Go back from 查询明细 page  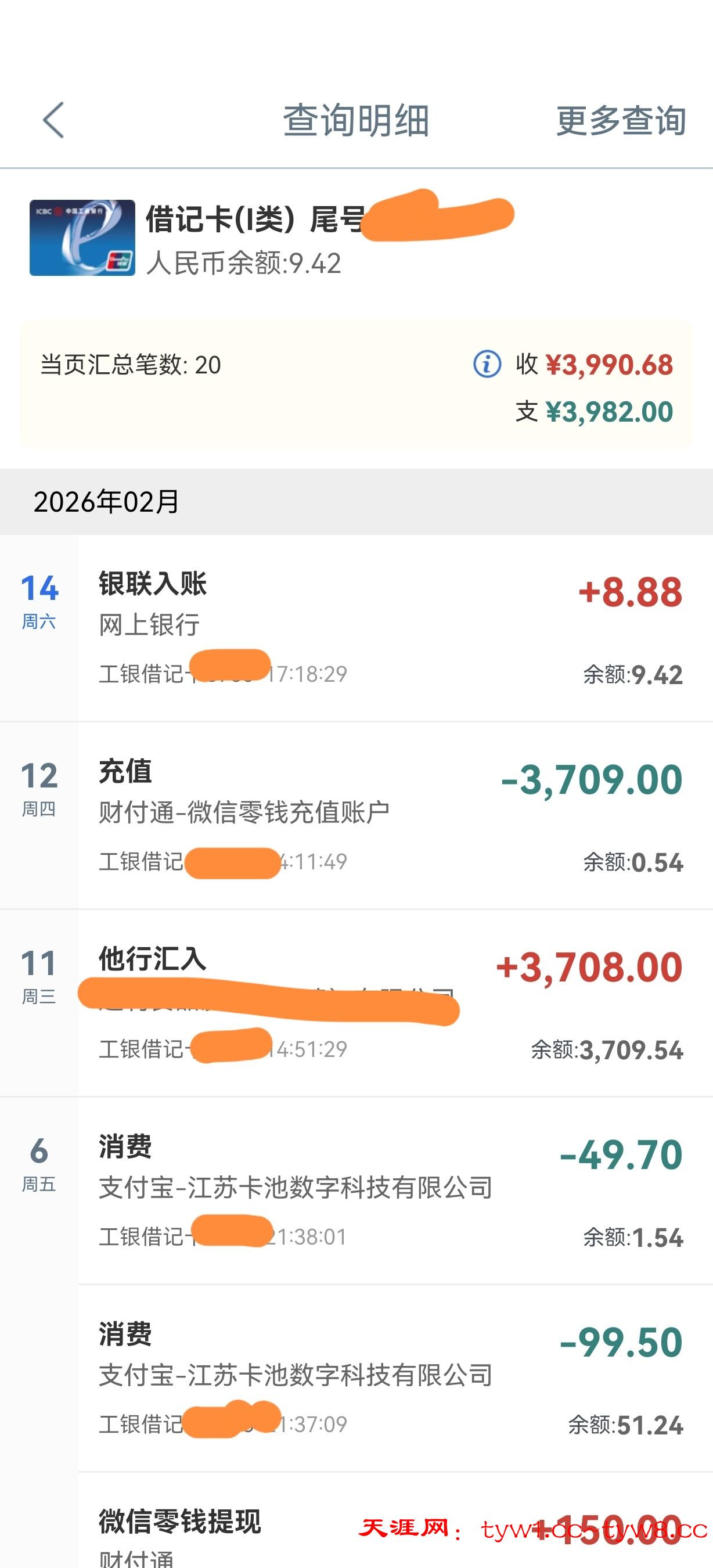[53, 120]
